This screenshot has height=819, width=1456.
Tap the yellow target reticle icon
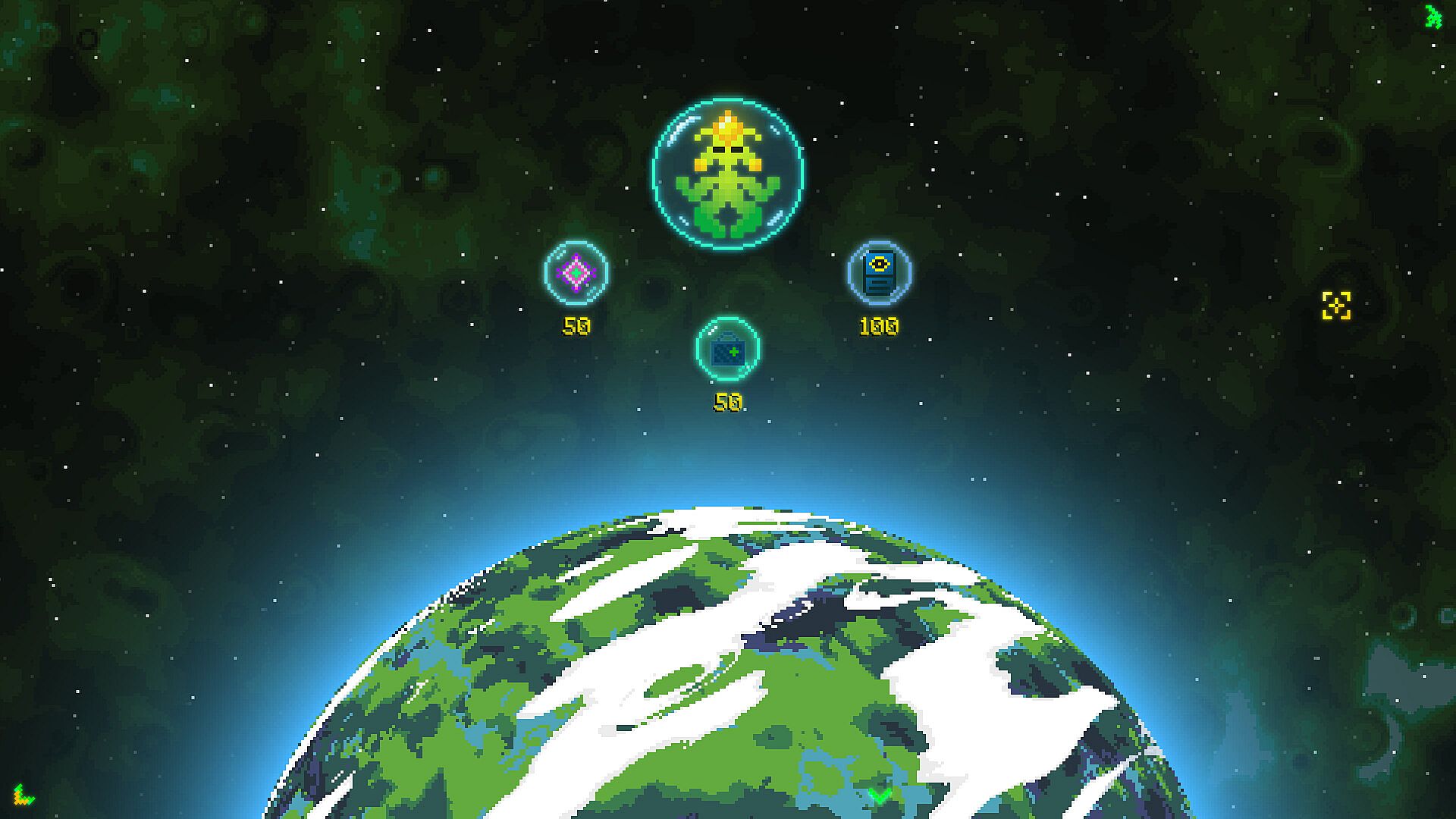pos(1336,306)
